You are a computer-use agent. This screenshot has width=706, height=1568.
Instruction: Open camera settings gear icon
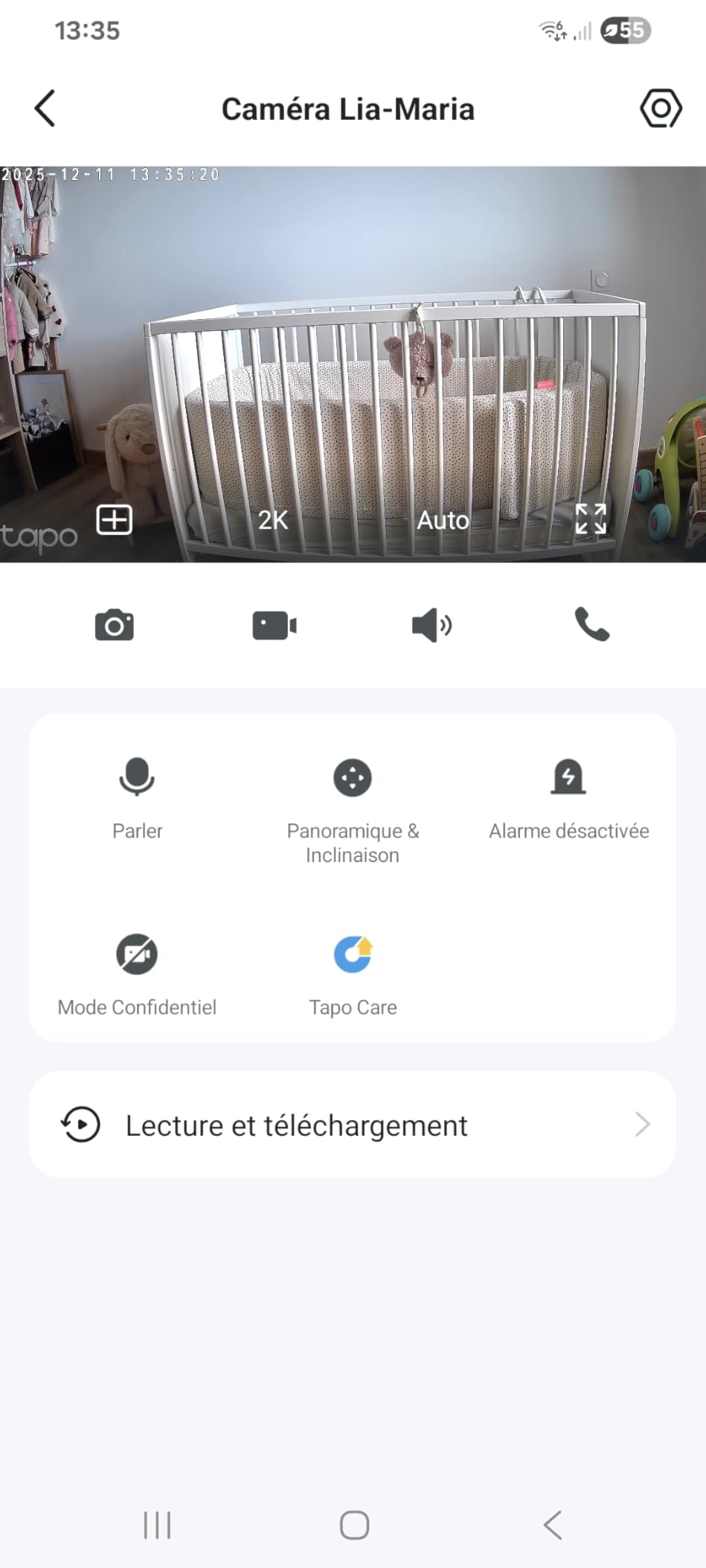click(660, 109)
